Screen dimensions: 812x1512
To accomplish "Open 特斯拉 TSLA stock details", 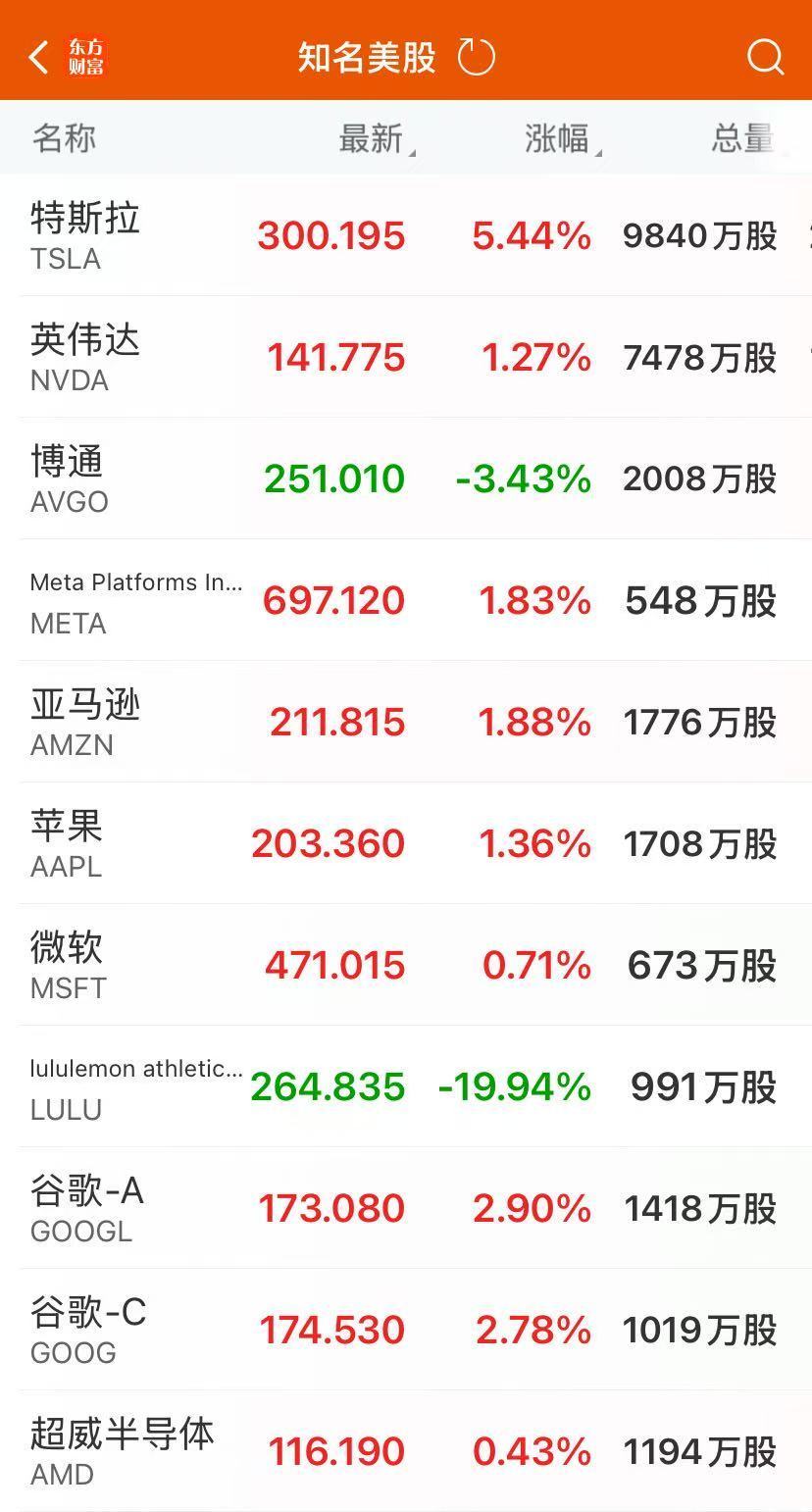I will [406, 235].
